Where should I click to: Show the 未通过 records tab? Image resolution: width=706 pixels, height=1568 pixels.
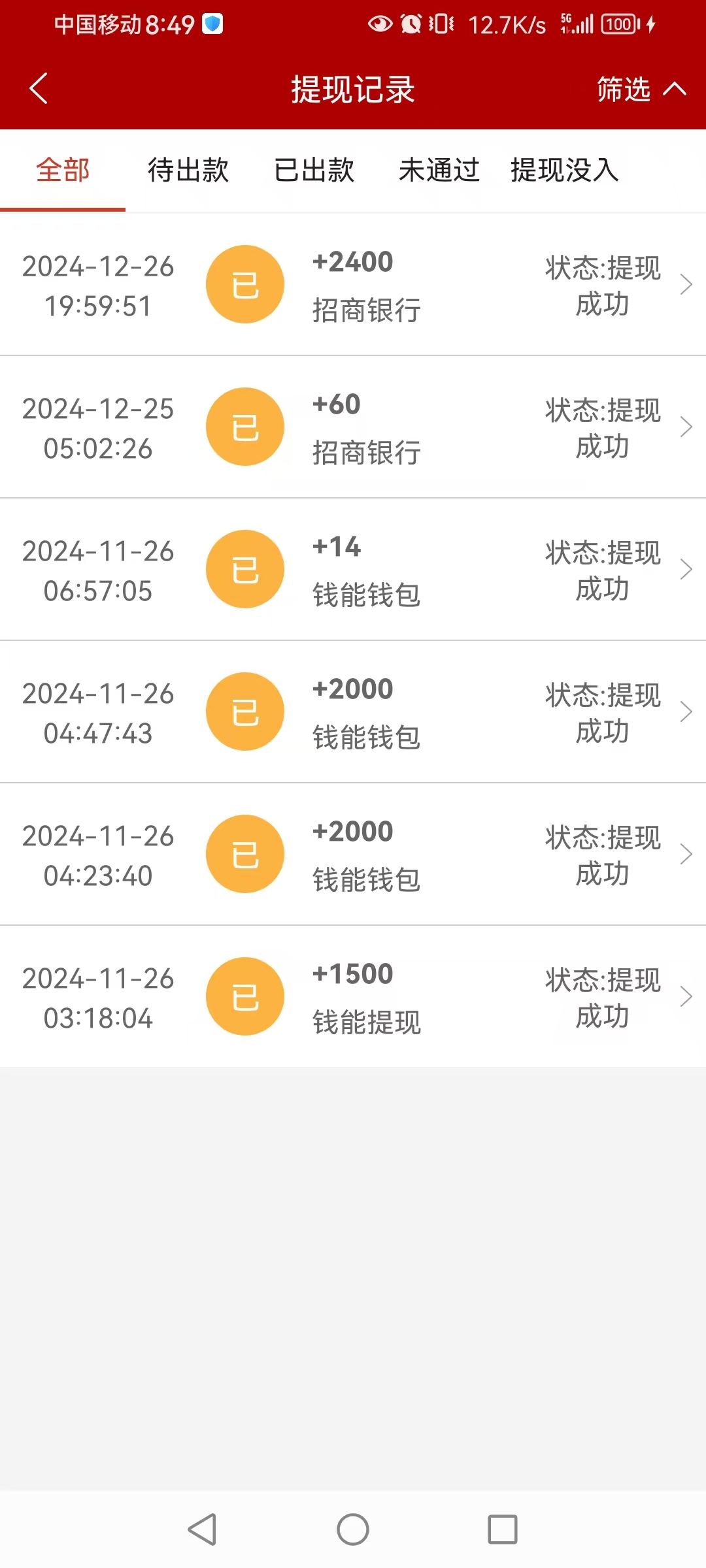(x=439, y=171)
